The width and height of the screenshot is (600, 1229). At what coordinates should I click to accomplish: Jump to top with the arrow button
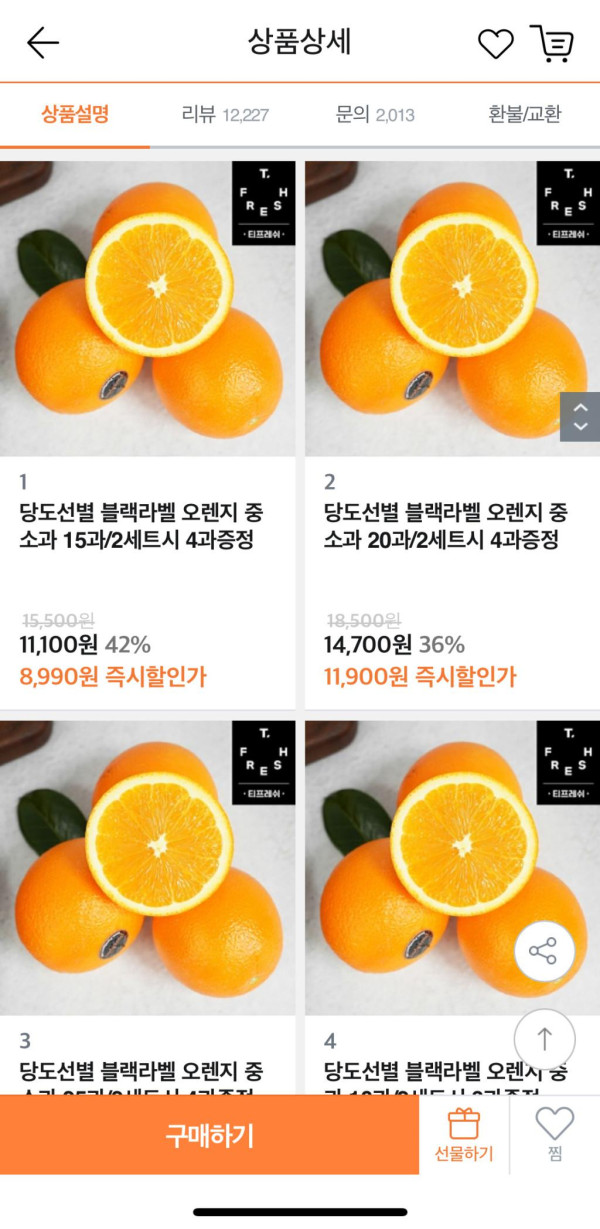point(544,1039)
